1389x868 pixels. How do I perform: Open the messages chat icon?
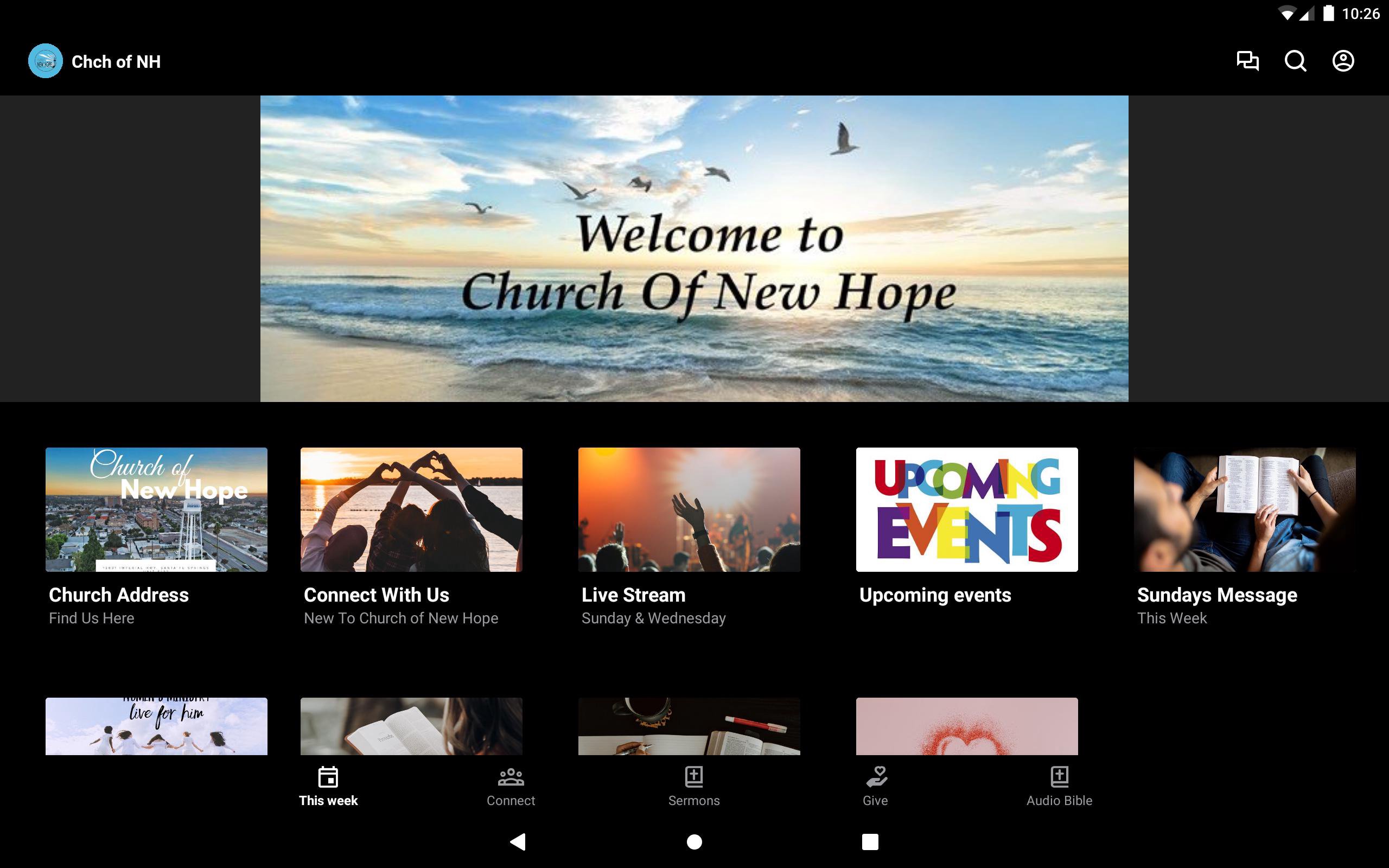point(1247,61)
